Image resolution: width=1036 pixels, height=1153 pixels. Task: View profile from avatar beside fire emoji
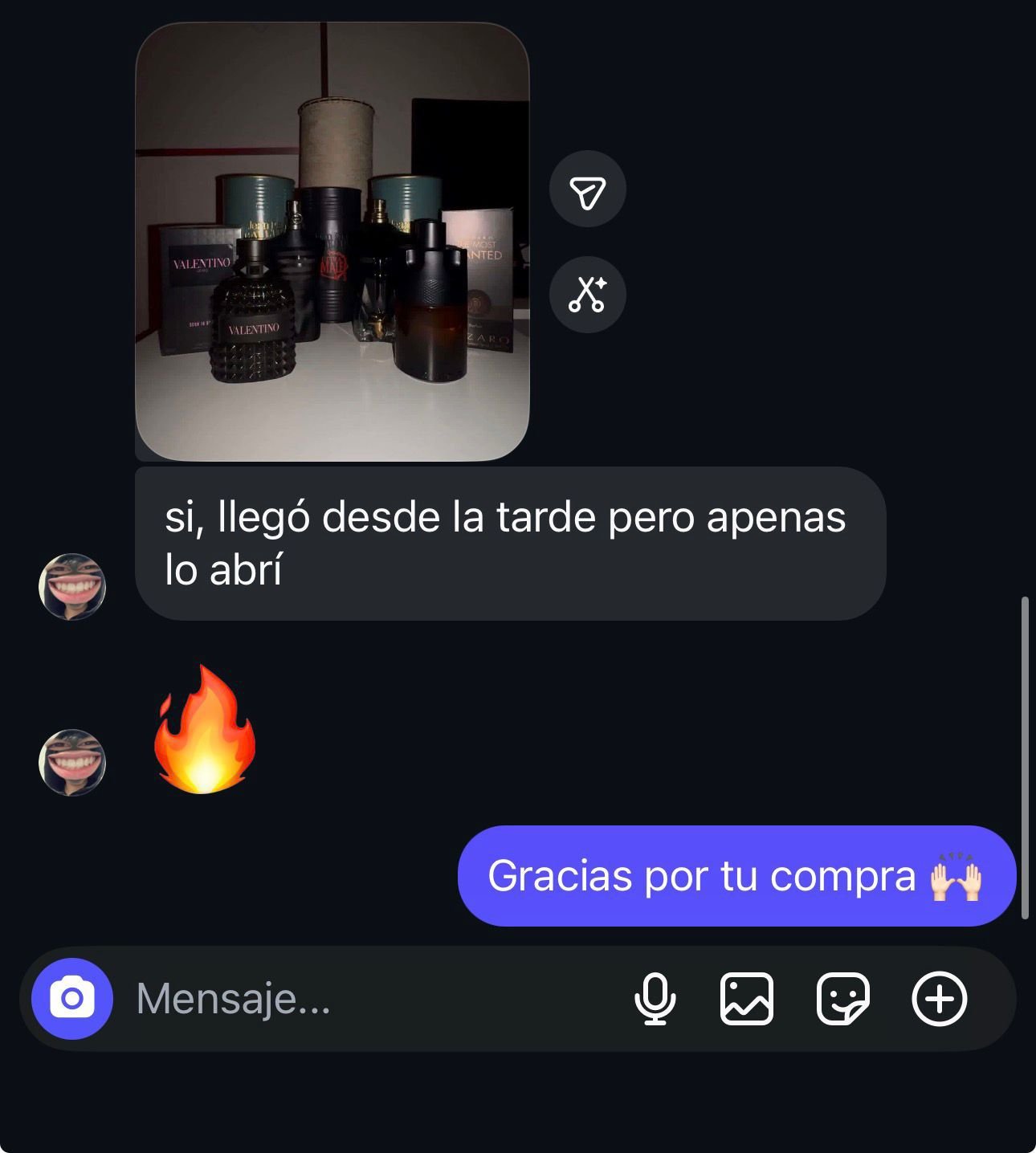click(x=72, y=763)
